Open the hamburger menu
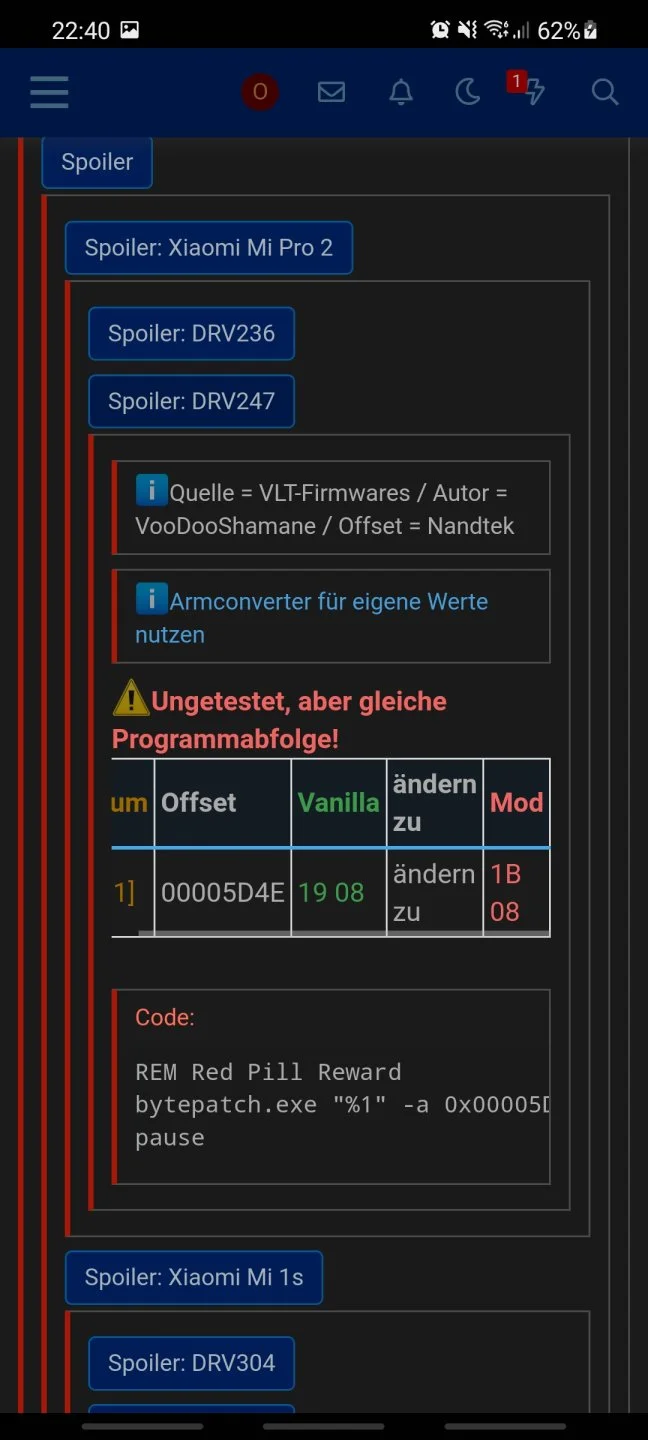Image resolution: width=648 pixels, height=1440 pixels. 49,92
